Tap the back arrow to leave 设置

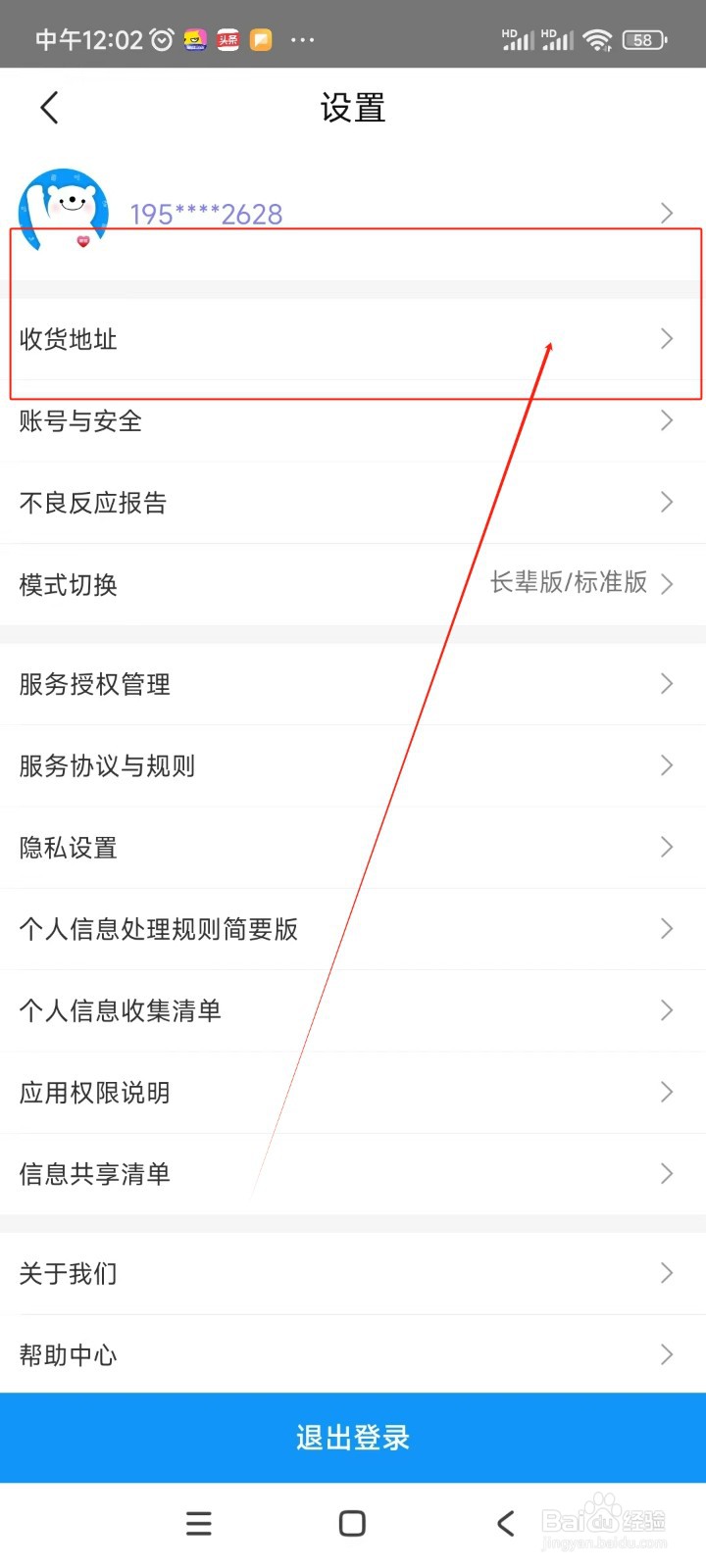point(49,108)
